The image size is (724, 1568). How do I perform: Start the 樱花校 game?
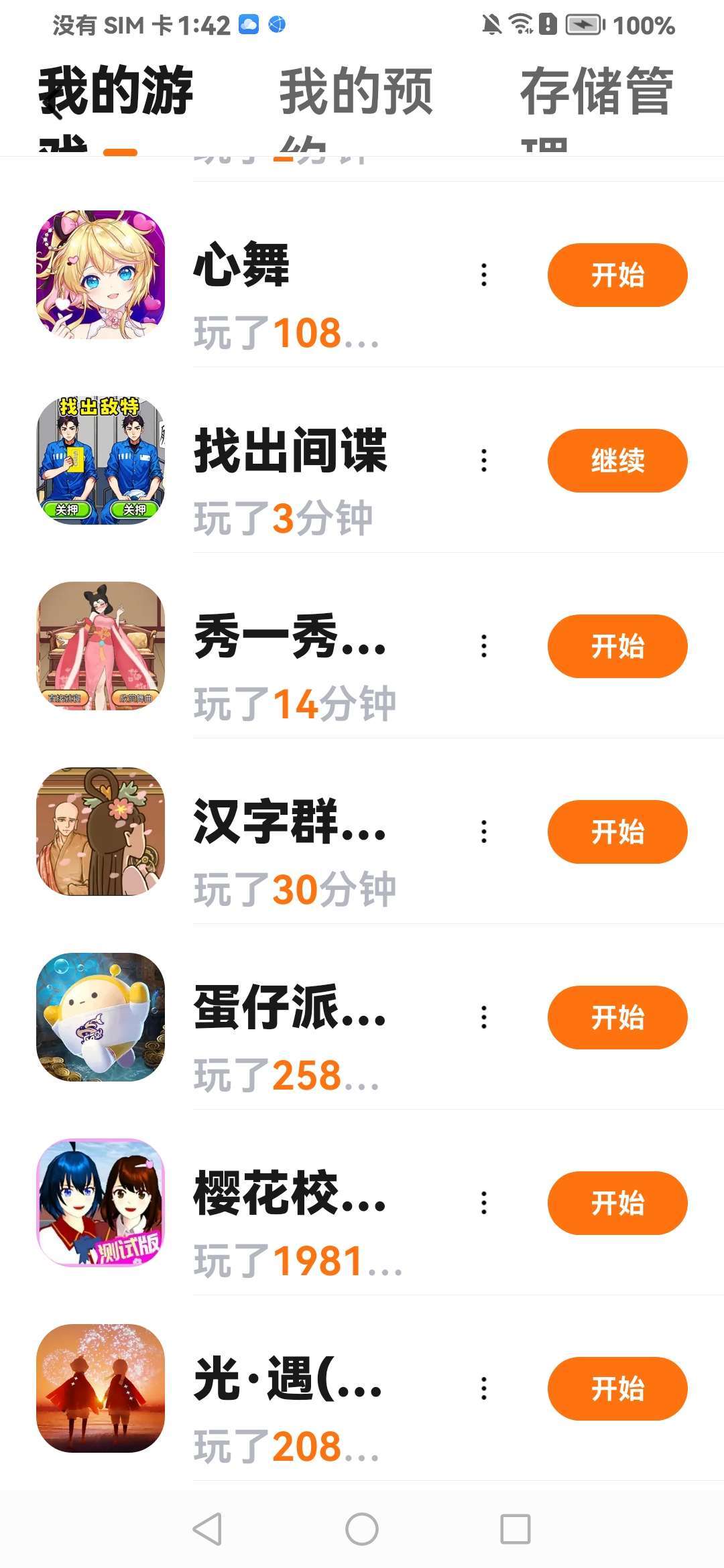pyautogui.click(x=617, y=1203)
